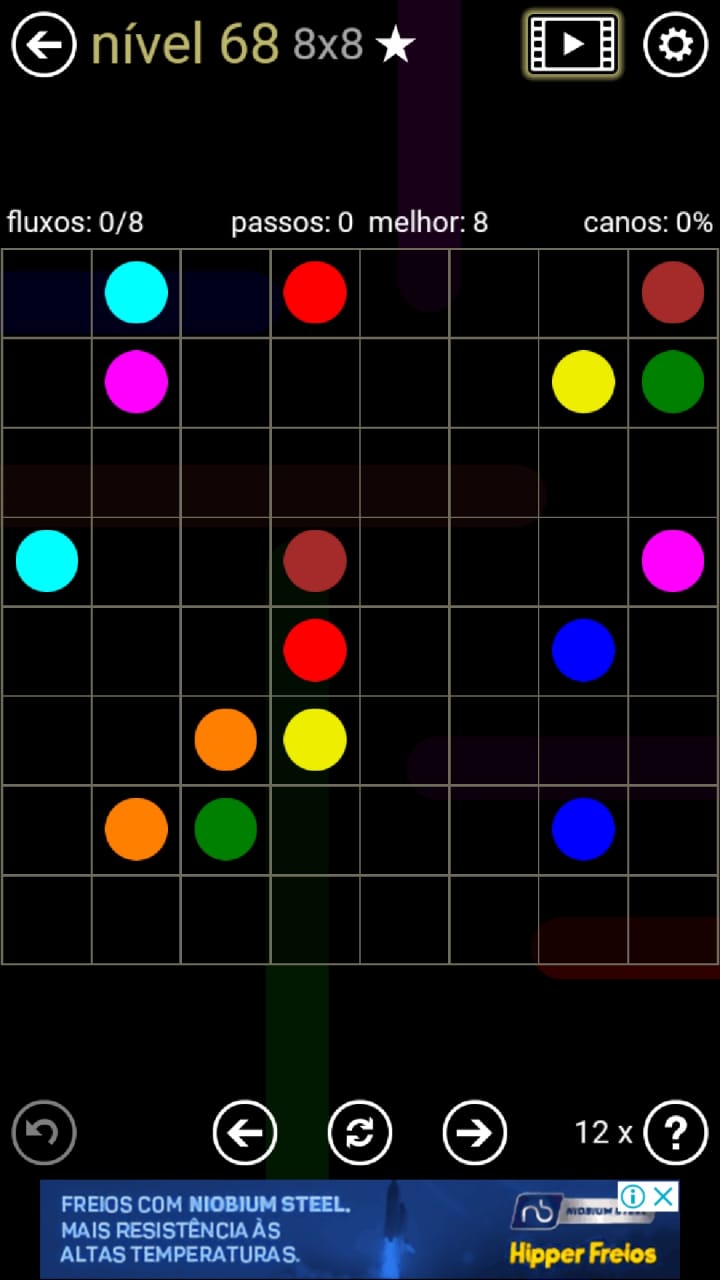Undo the last move
Viewport: 720px width, 1280px height.
(x=44, y=1133)
